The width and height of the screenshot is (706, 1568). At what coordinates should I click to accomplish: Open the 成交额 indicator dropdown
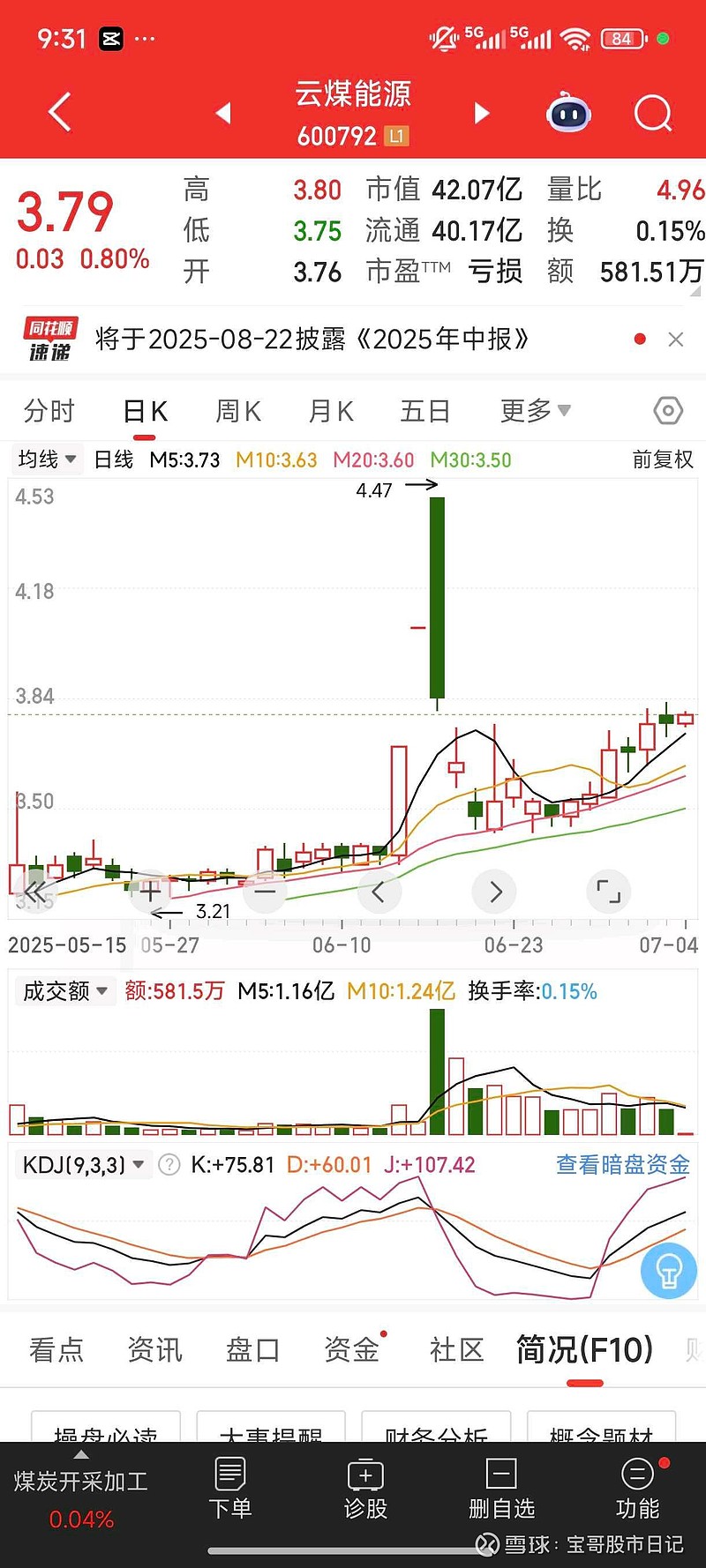coord(65,991)
